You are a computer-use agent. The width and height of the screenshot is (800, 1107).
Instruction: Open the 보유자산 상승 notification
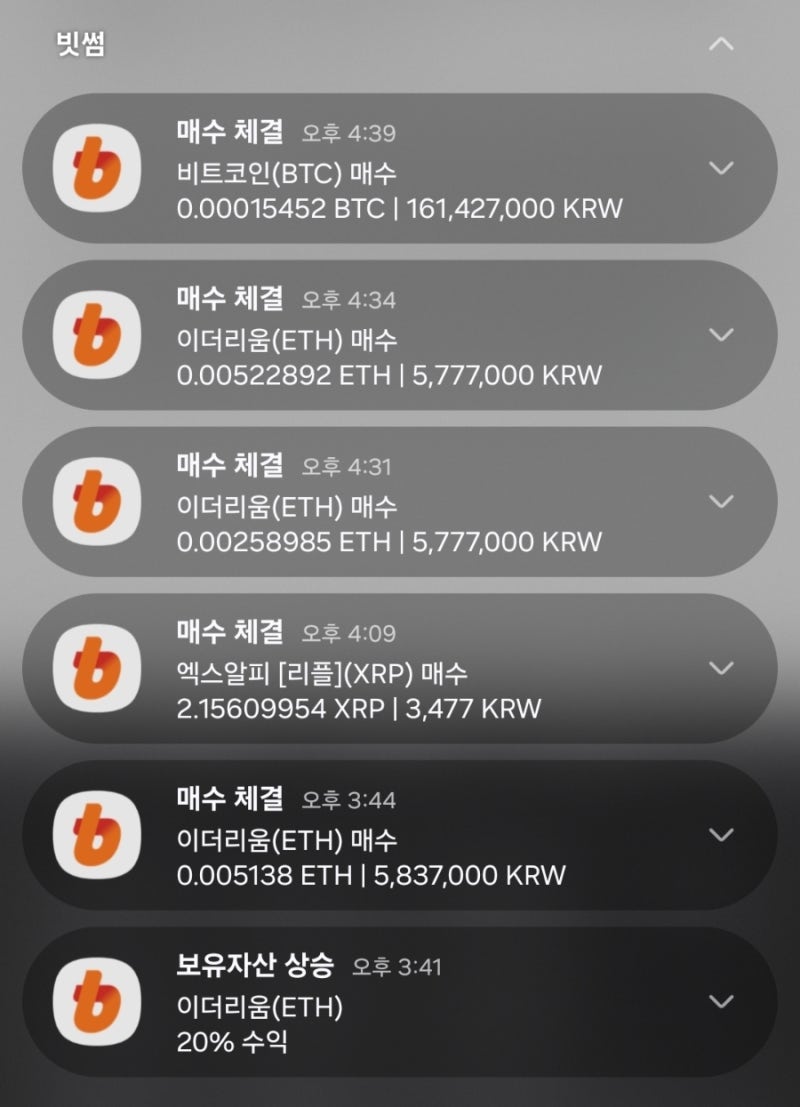tap(400, 1003)
